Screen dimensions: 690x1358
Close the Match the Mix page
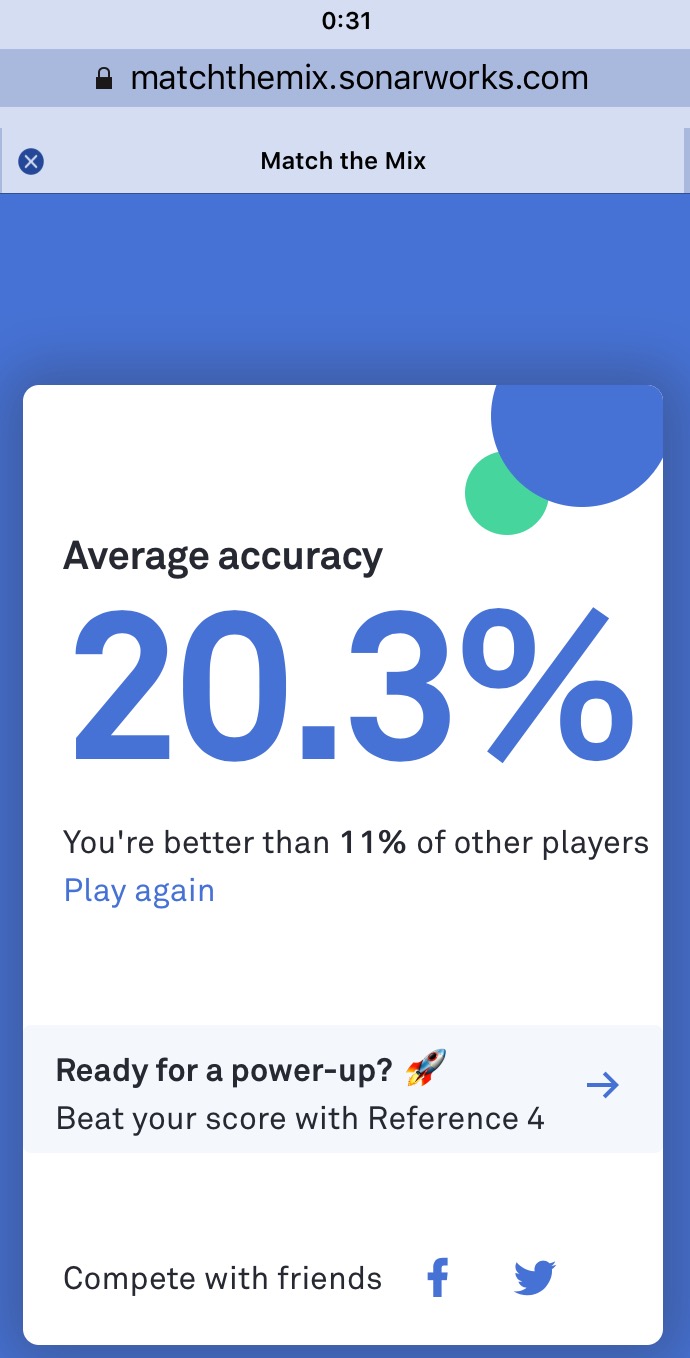[x=31, y=161]
